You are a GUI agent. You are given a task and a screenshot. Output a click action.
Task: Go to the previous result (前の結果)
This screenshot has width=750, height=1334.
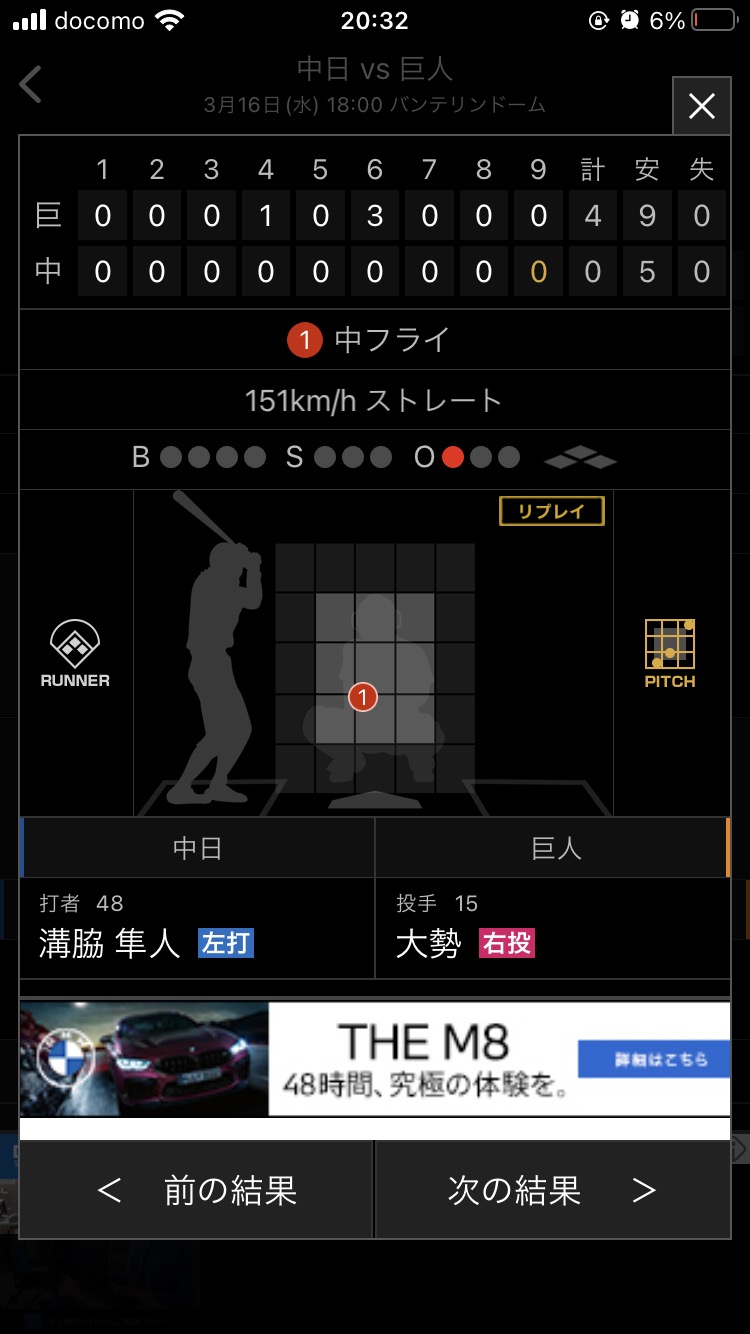point(197,1190)
